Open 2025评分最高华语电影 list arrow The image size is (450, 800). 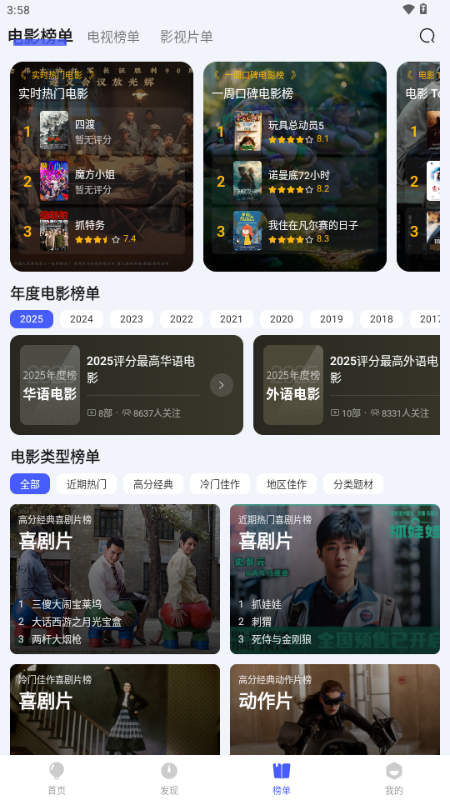[221, 385]
